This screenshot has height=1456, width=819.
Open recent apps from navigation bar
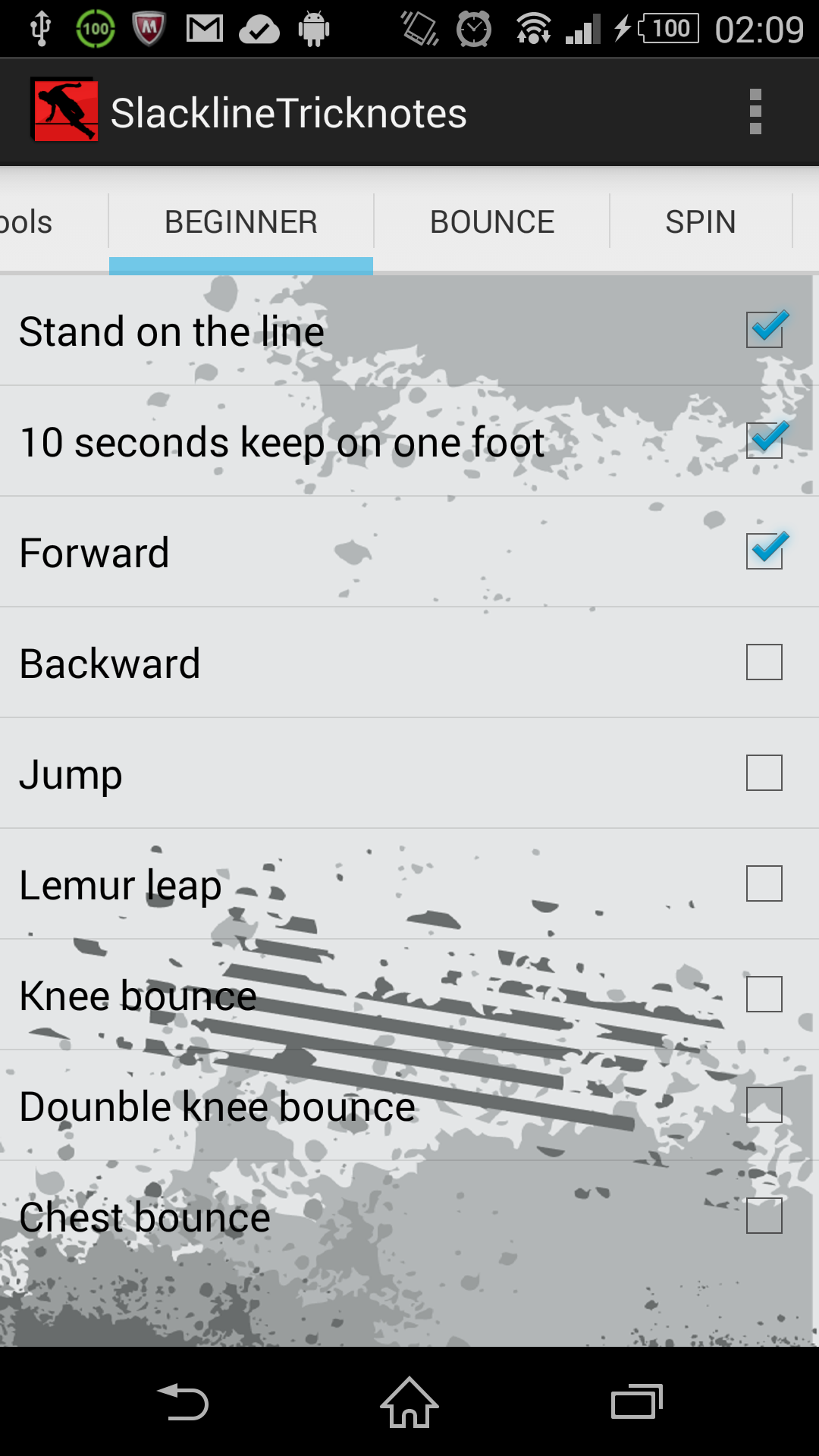(636, 1402)
